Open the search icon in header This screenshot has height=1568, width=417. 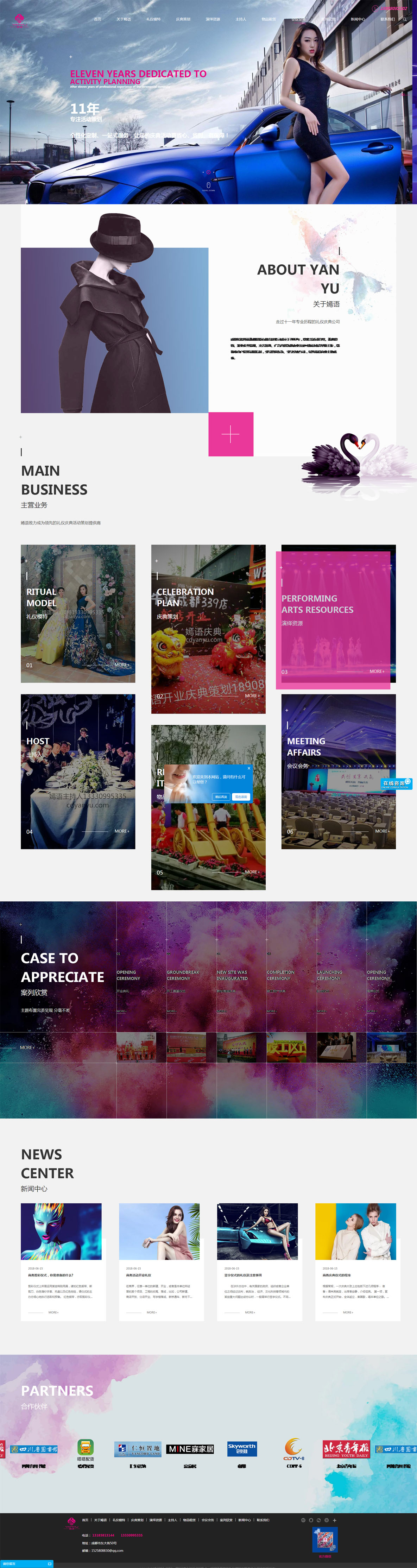tap(404, 19)
